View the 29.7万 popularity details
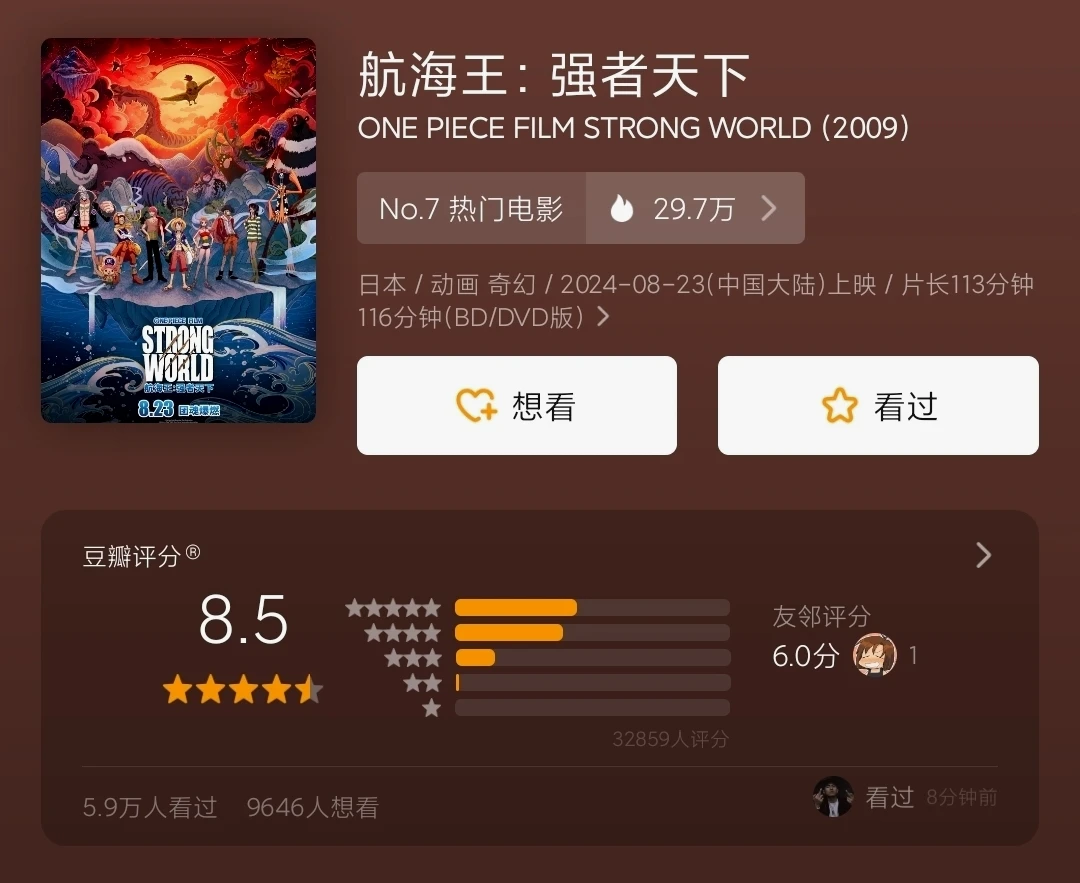Viewport: 1080px width, 883px height. (694, 208)
